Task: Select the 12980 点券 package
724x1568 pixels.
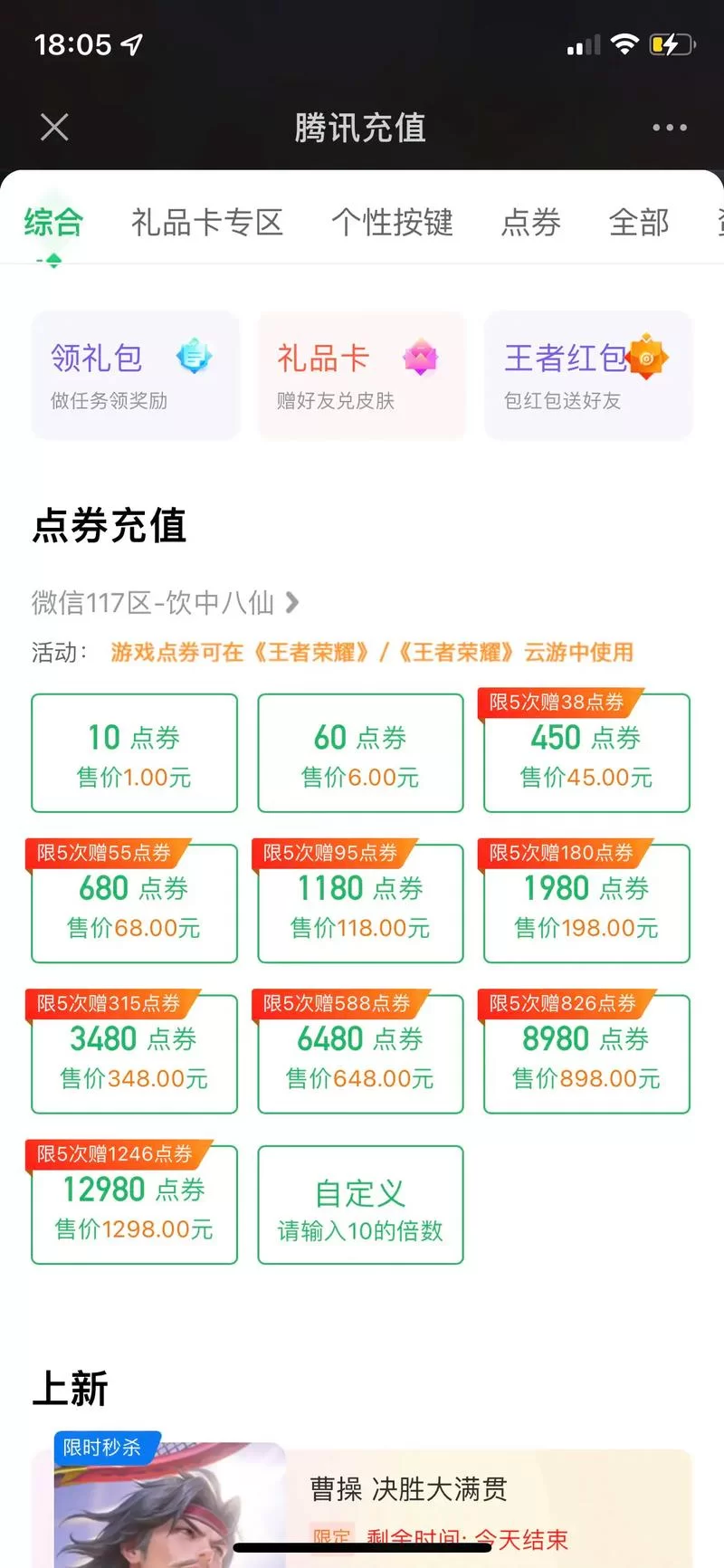Action: tap(134, 1204)
